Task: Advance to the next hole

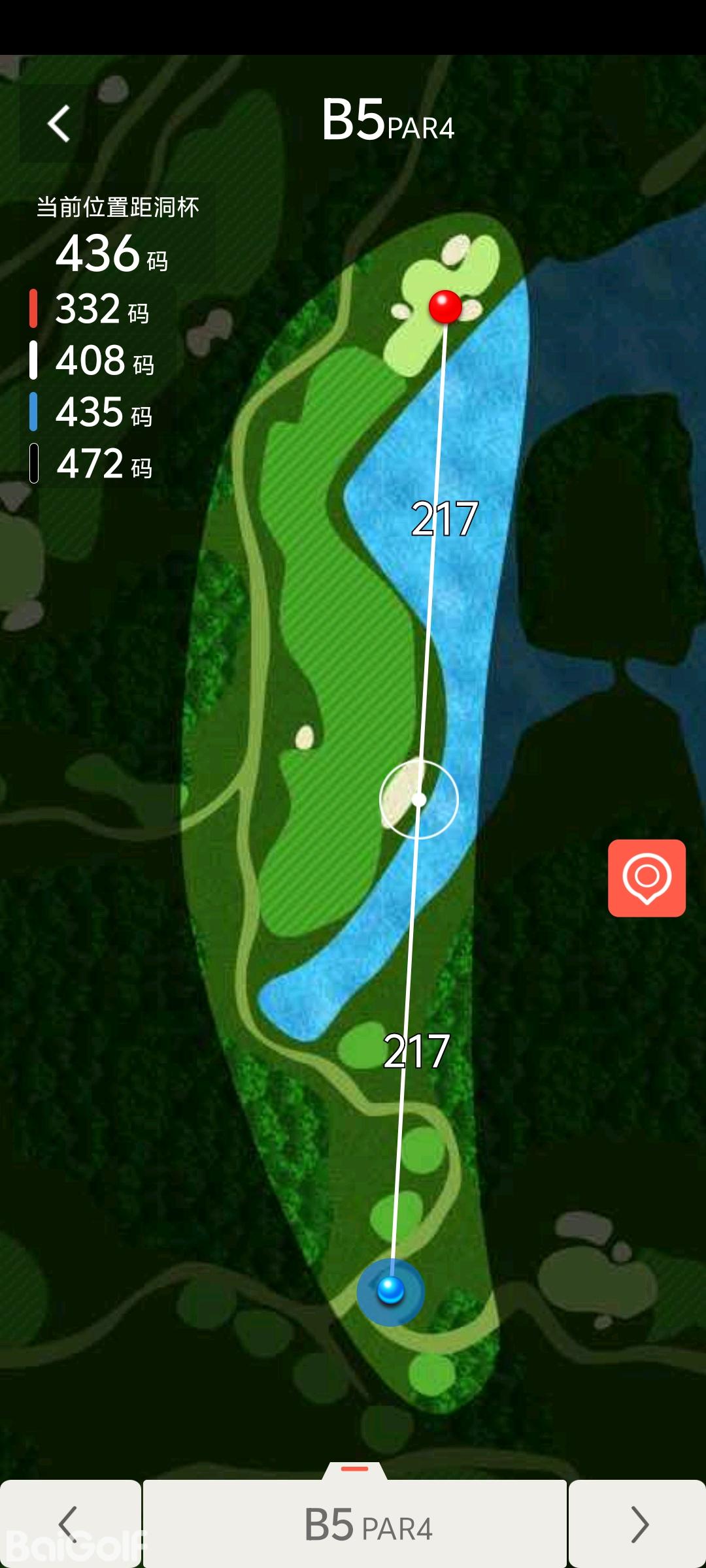Action: click(x=638, y=1524)
